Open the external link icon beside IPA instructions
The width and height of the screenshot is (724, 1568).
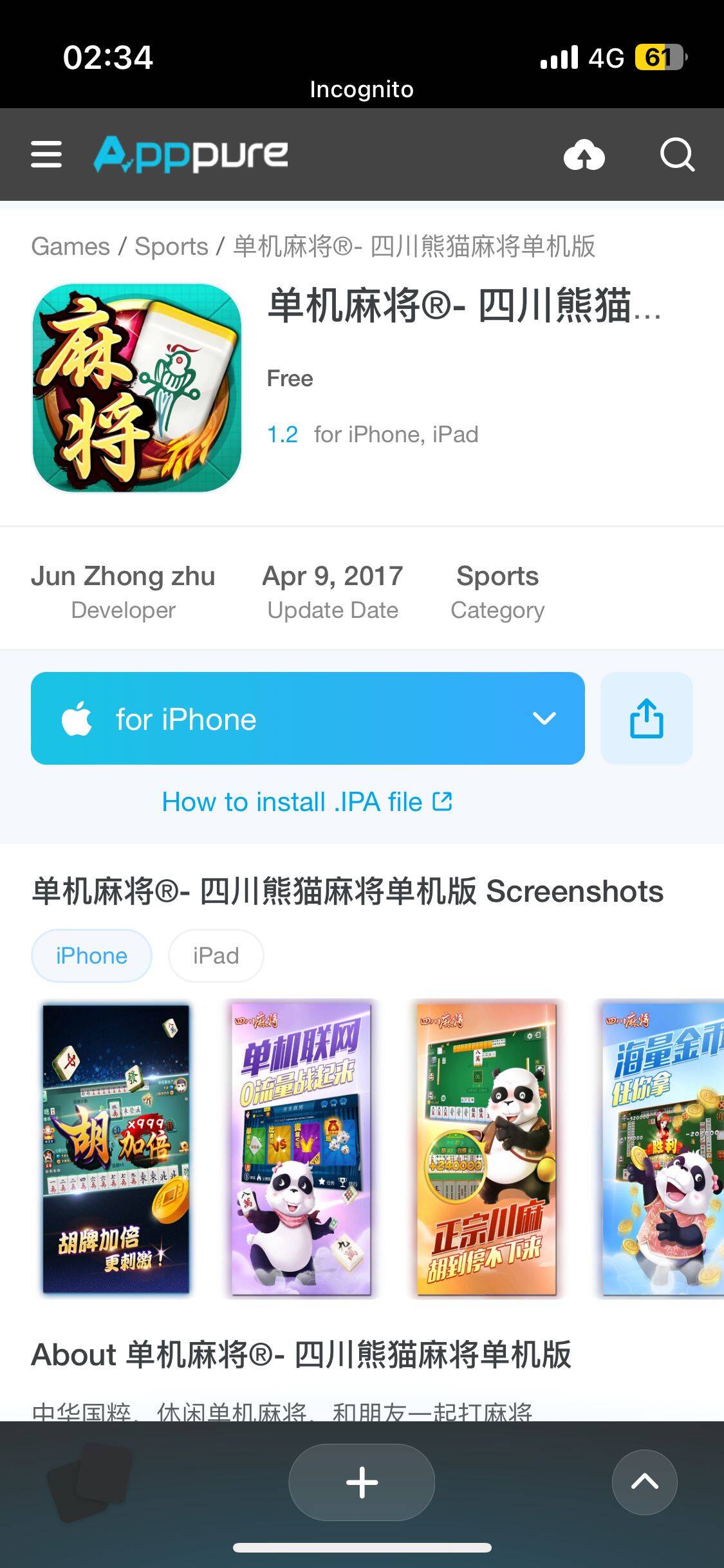point(441,801)
